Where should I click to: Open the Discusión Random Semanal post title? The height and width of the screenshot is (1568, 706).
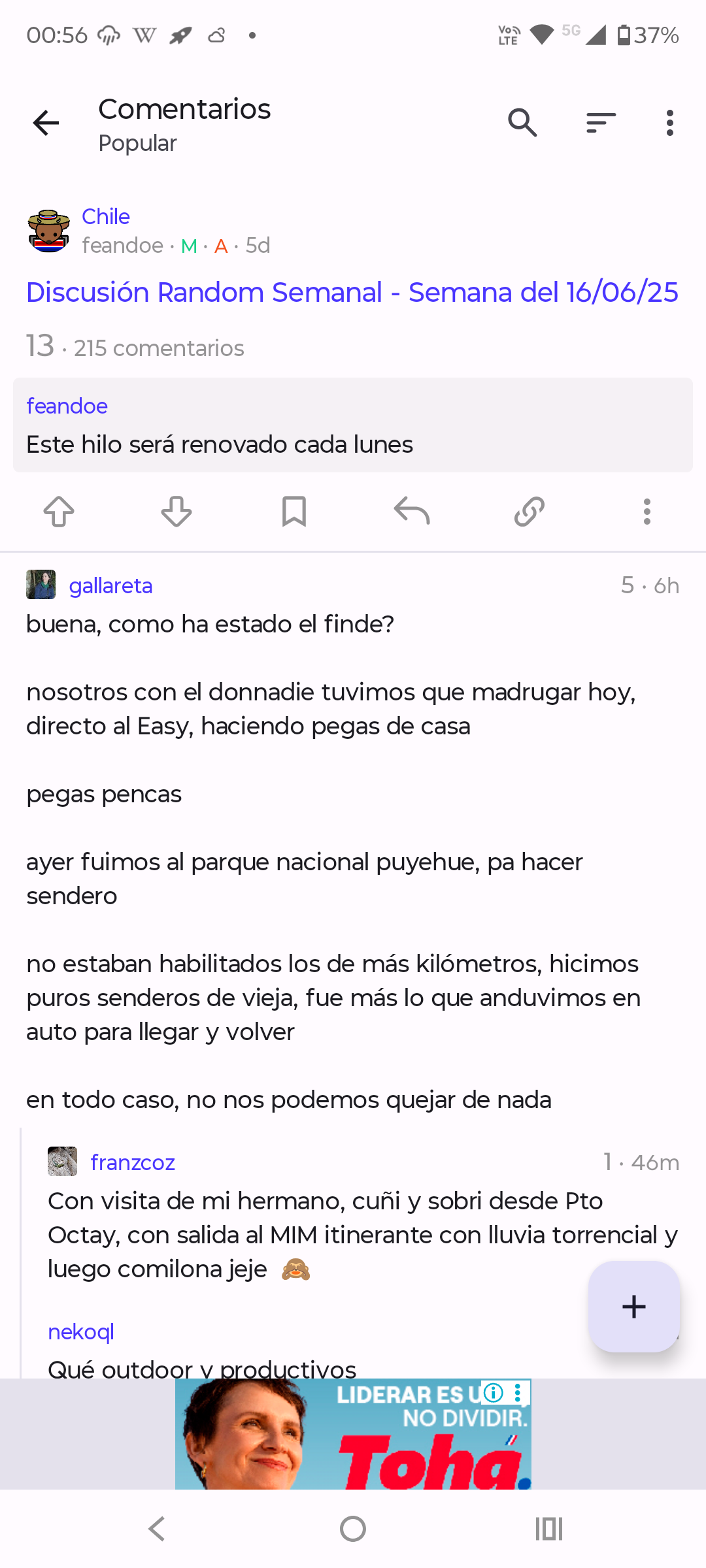pos(352,292)
